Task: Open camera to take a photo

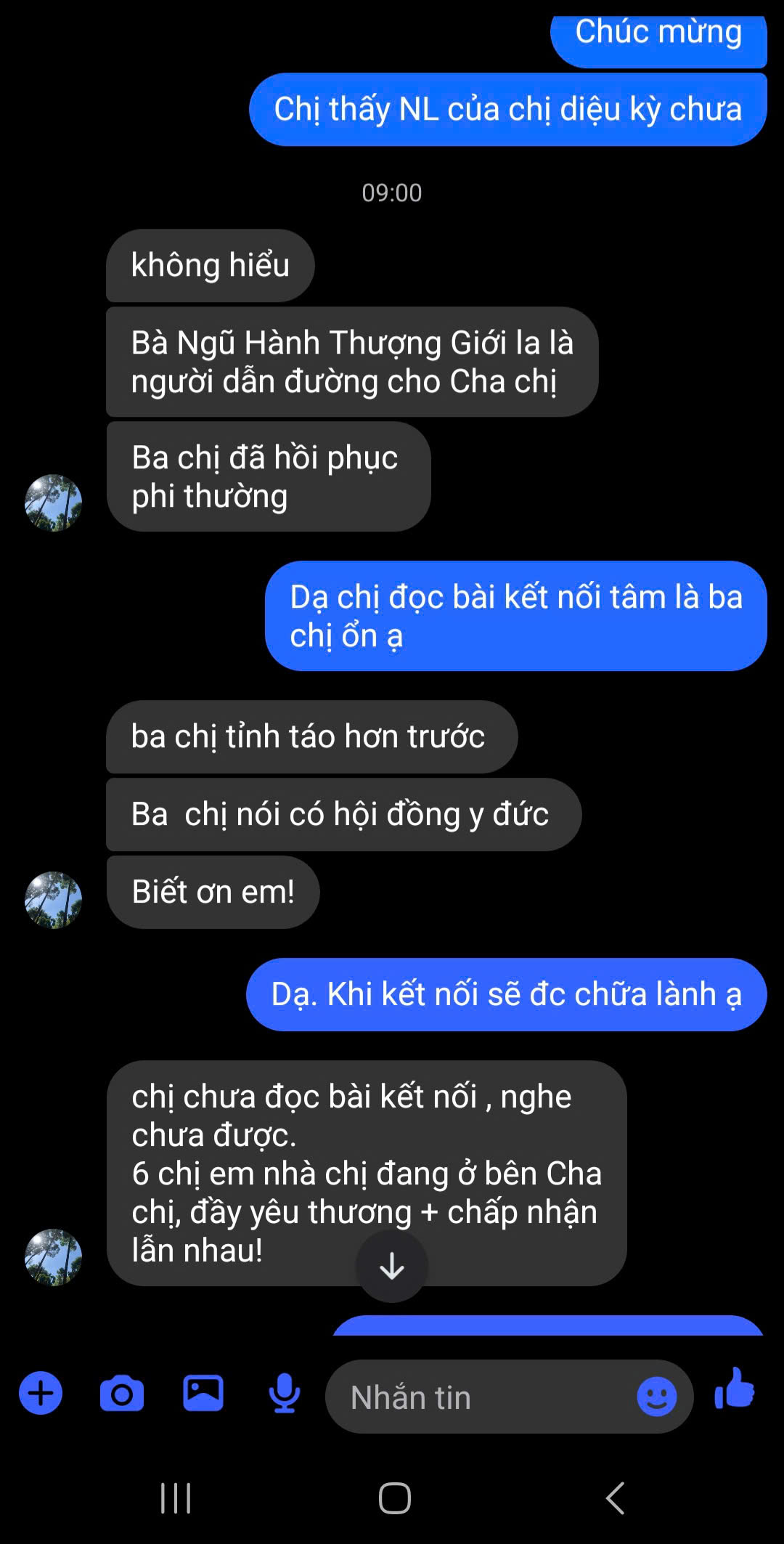Action: click(x=122, y=1393)
